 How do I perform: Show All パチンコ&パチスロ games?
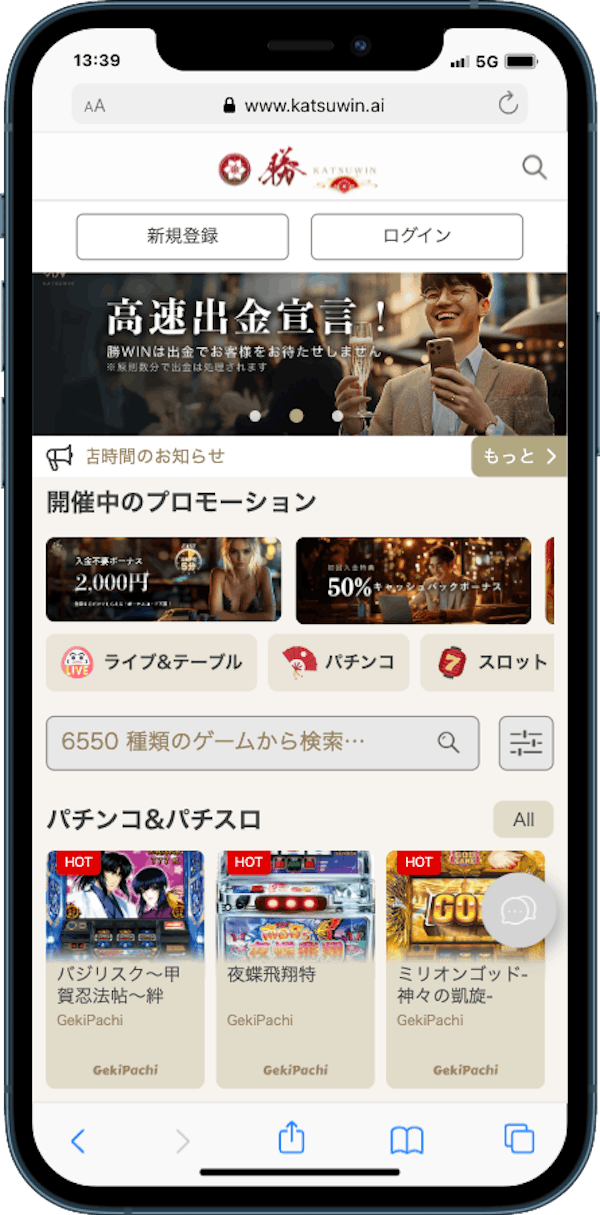523,820
